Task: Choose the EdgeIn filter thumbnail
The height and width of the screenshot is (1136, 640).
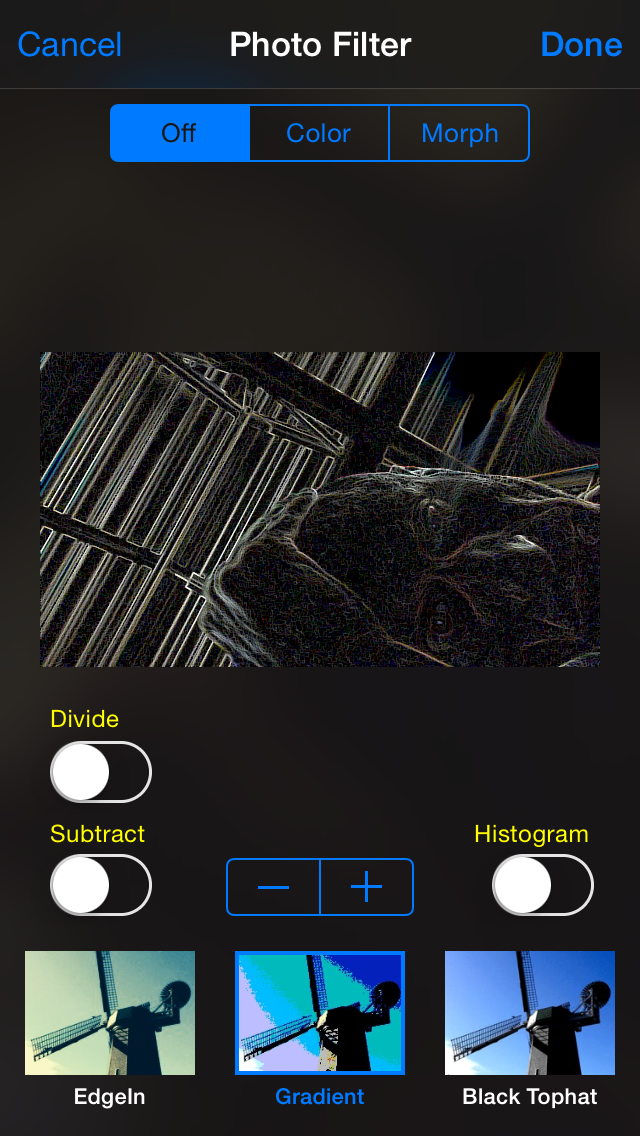Action: pyautogui.click(x=110, y=1012)
